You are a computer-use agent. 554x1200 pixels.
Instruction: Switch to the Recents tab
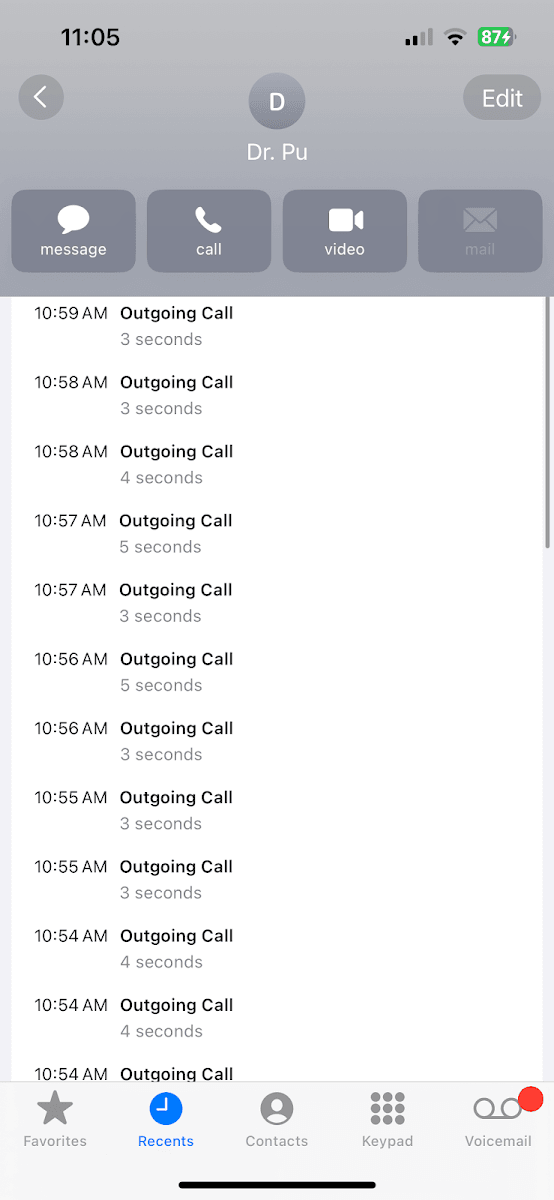166,1119
